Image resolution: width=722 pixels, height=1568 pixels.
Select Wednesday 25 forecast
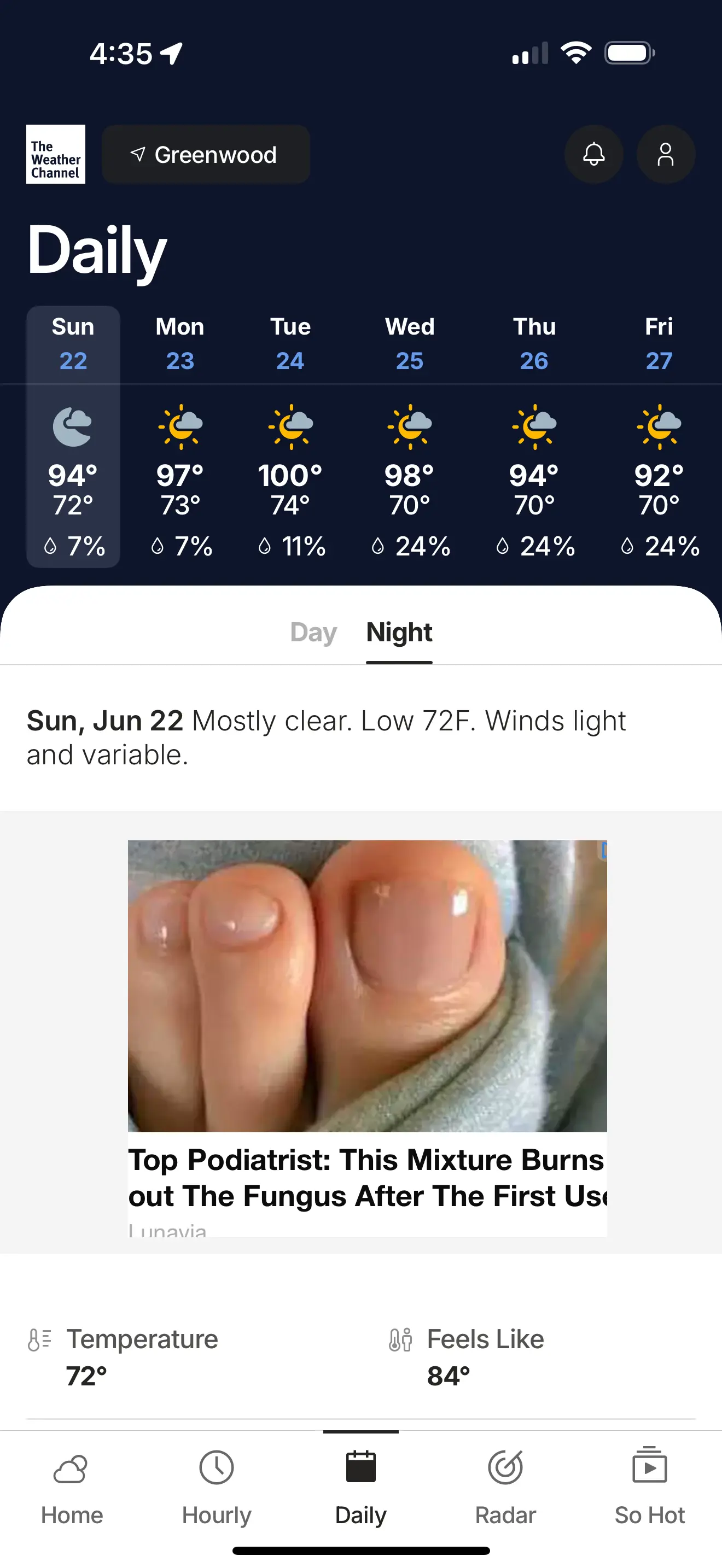[410, 436]
